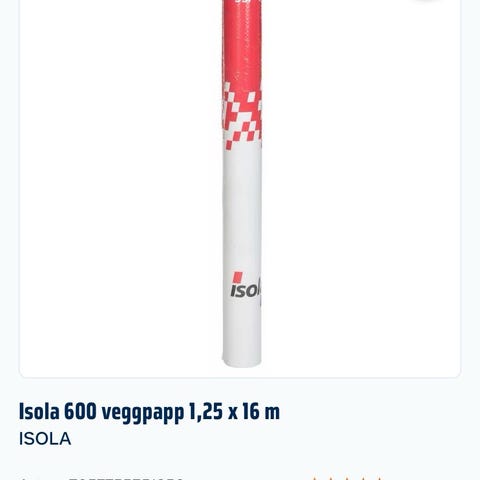This screenshot has width=480, height=480.
Task: Open the ISOLA brand link
Action: point(45,439)
